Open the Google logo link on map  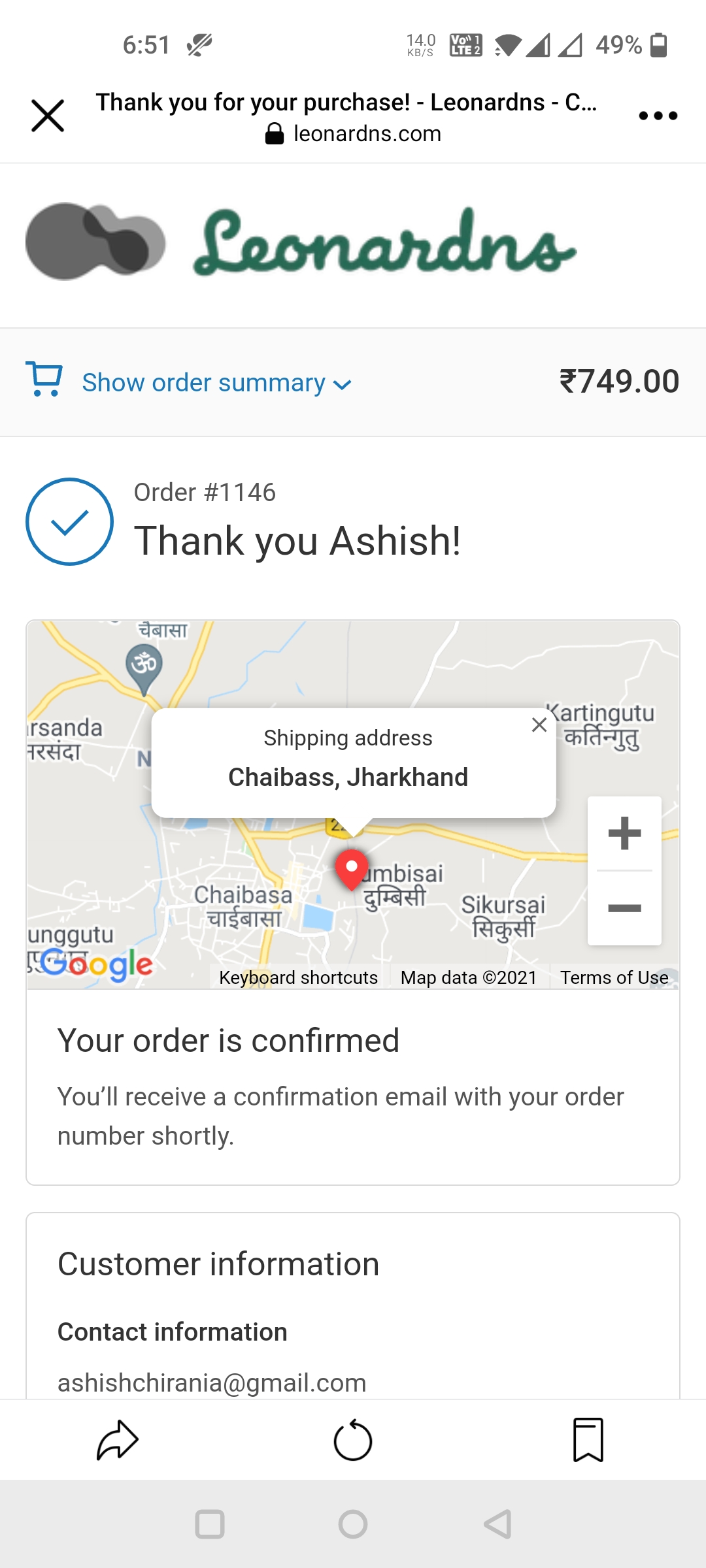click(97, 964)
